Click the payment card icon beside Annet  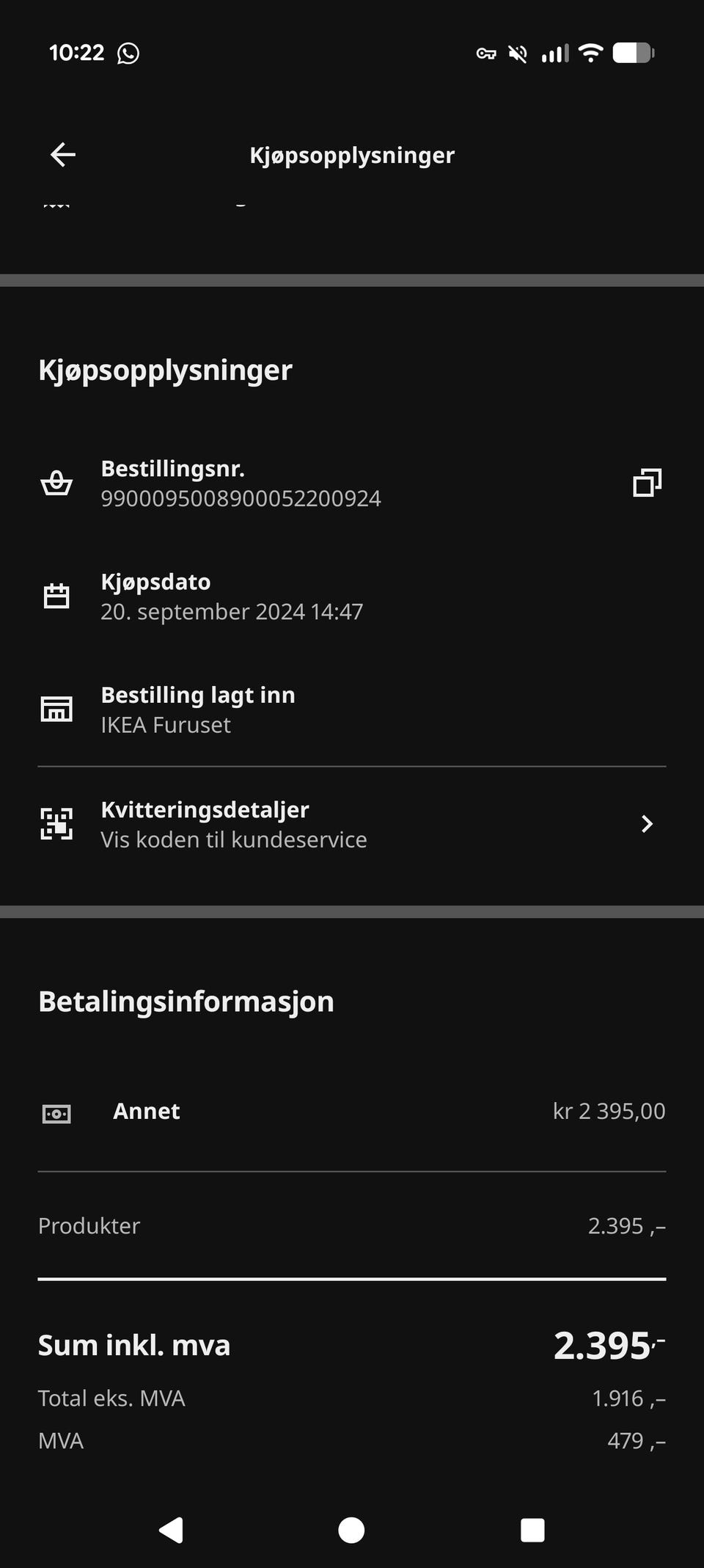click(57, 1113)
